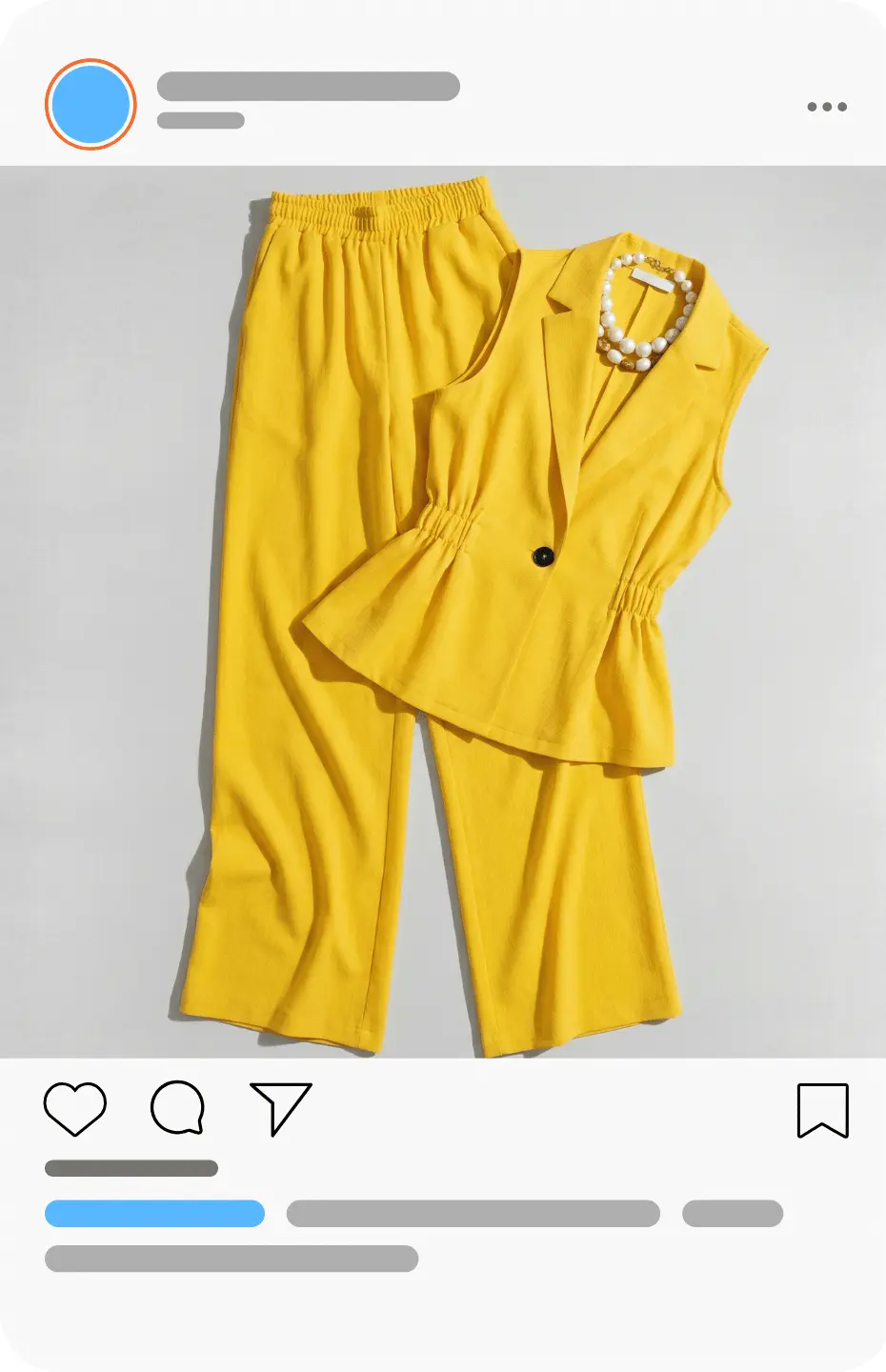Open the highlighted blue username in caption
The height and width of the screenshot is (1372, 886).
tap(154, 1212)
